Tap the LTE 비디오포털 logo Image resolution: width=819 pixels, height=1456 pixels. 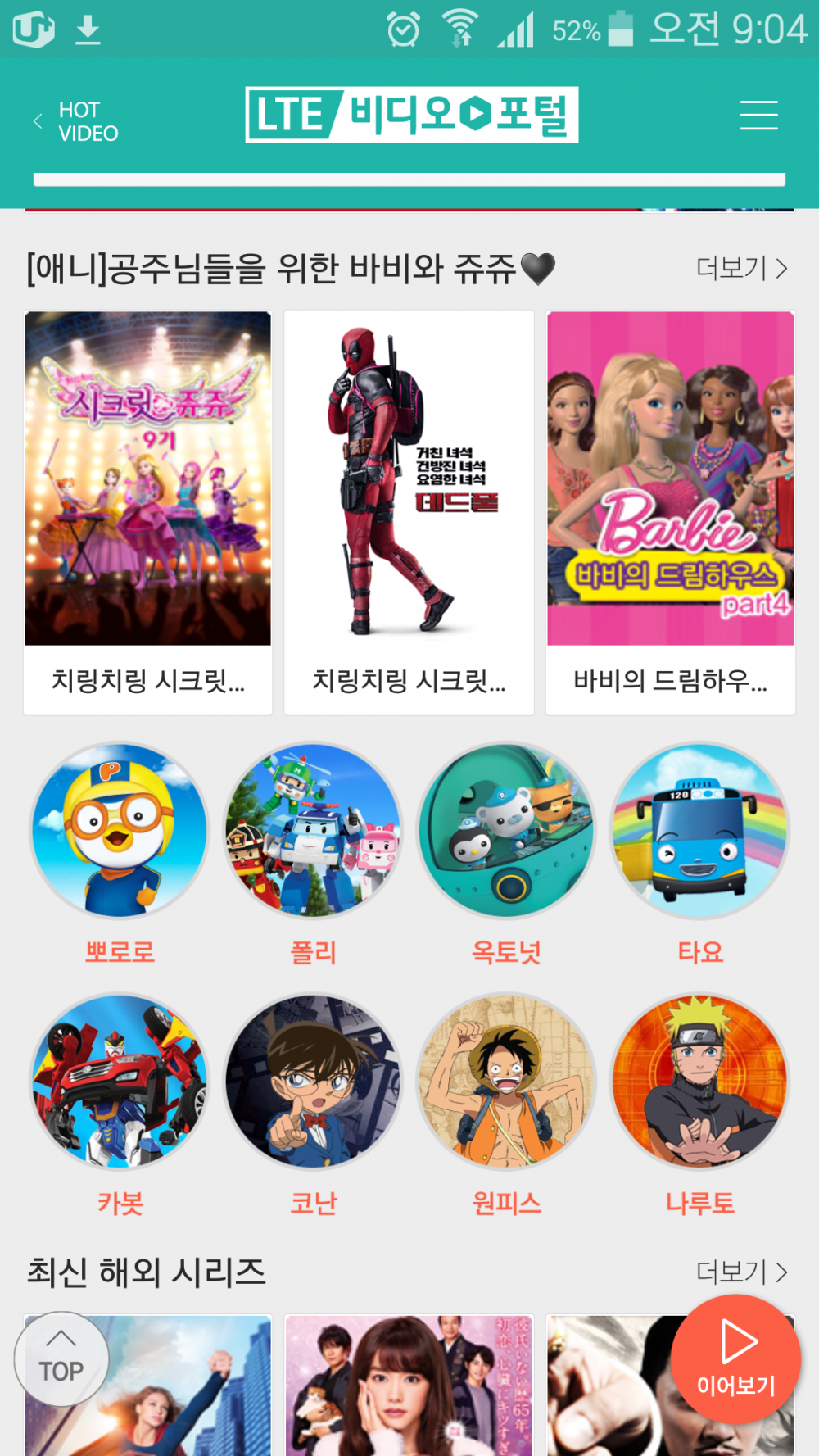pos(411,115)
